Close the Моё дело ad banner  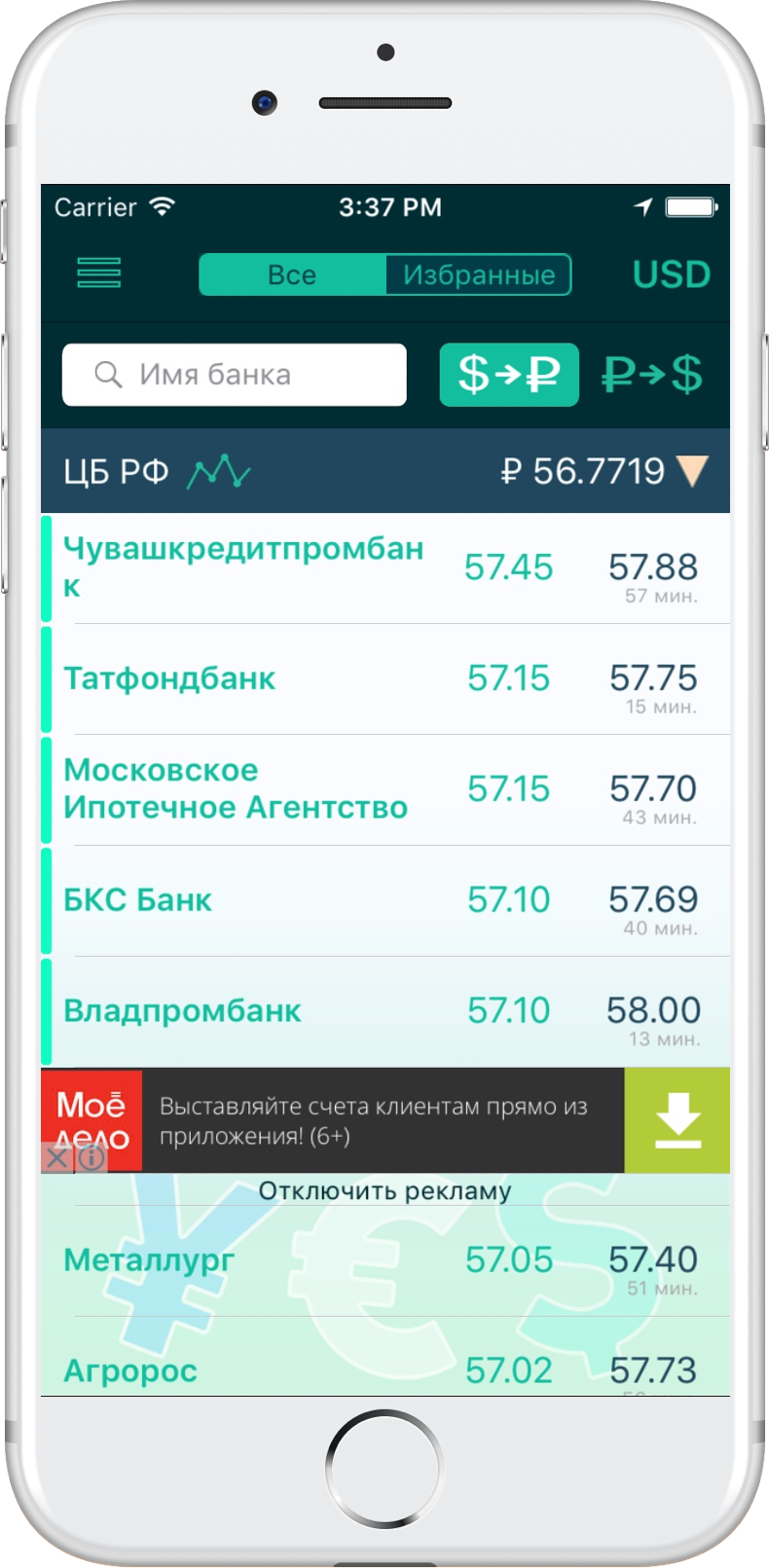click(x=57, y=1158)
